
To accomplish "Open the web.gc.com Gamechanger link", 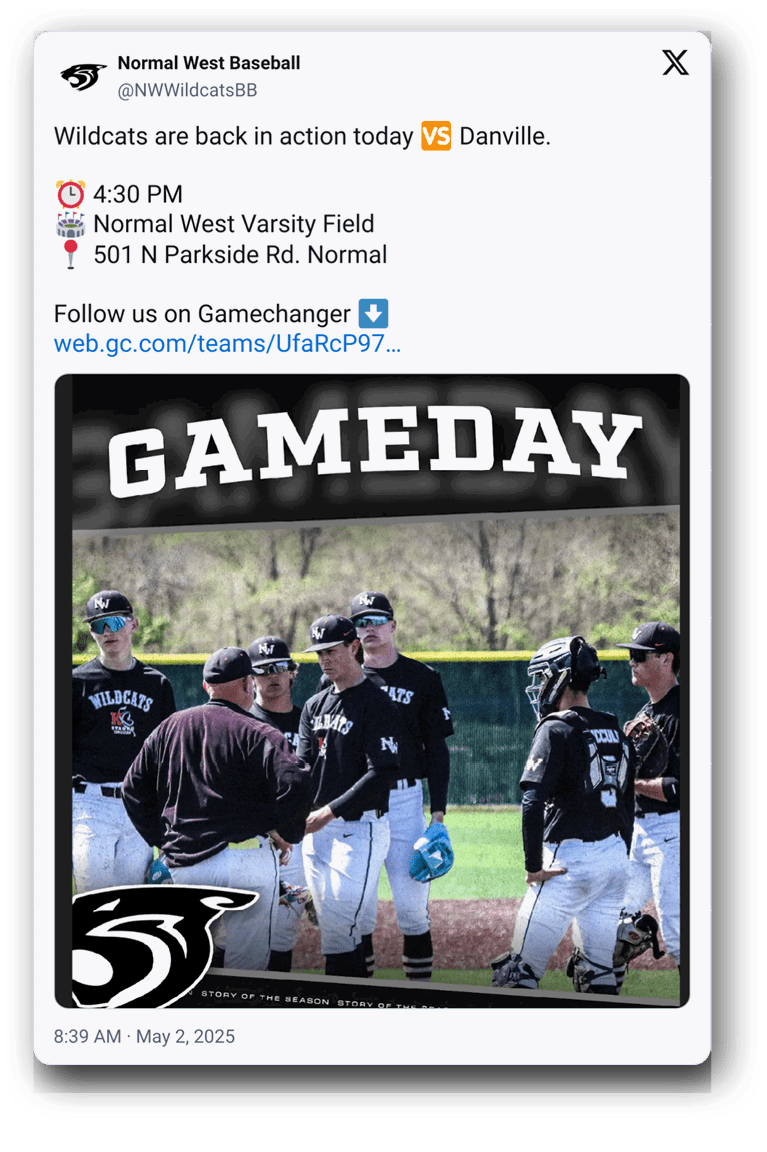I will tap(227, 344).
